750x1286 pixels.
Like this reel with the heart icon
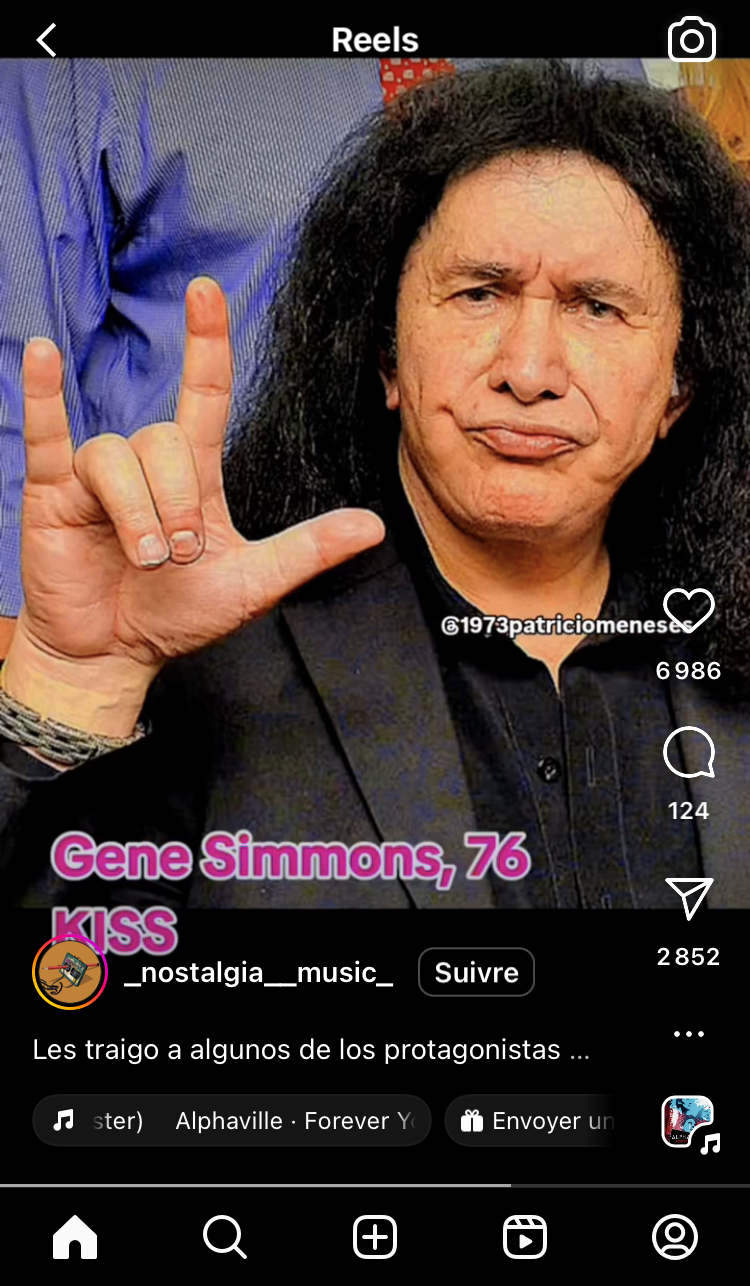(689, 610)
